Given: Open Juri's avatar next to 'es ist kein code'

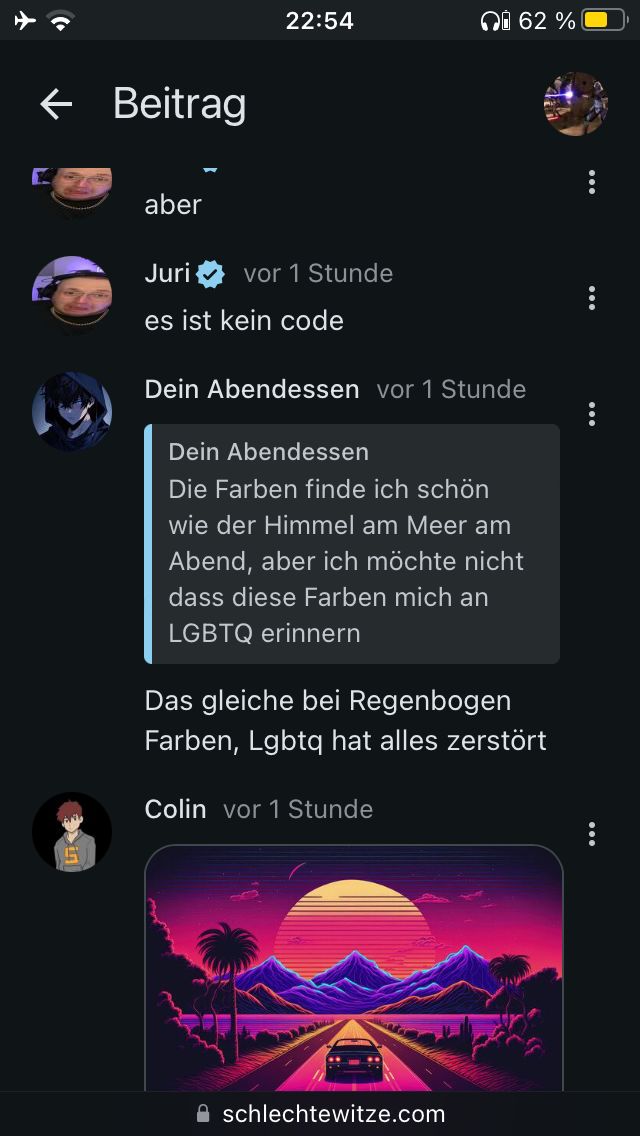Looking at the screenshot, I should tap(72, 296).
